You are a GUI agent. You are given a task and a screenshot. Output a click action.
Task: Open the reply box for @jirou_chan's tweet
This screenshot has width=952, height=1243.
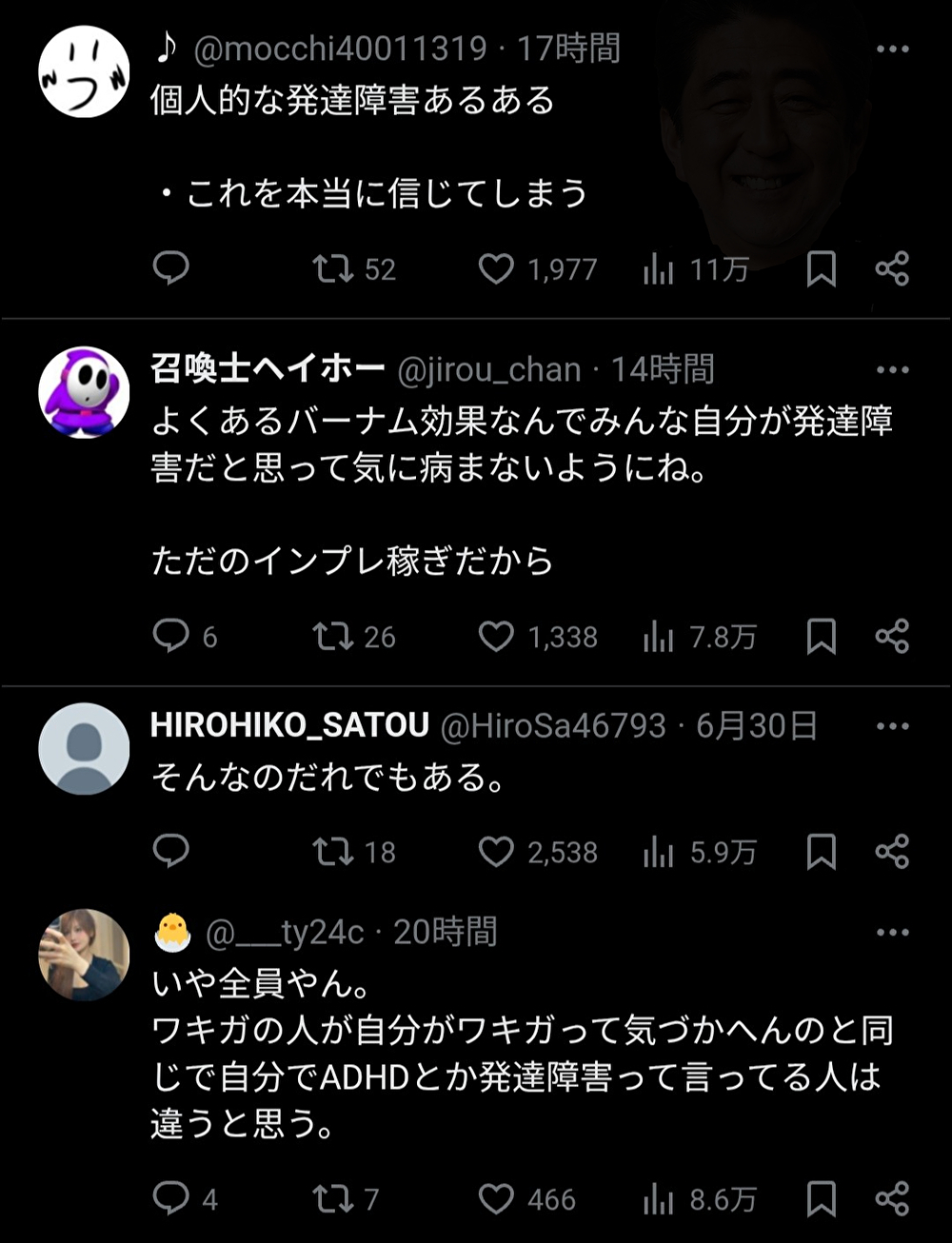[x=173, y=638]
